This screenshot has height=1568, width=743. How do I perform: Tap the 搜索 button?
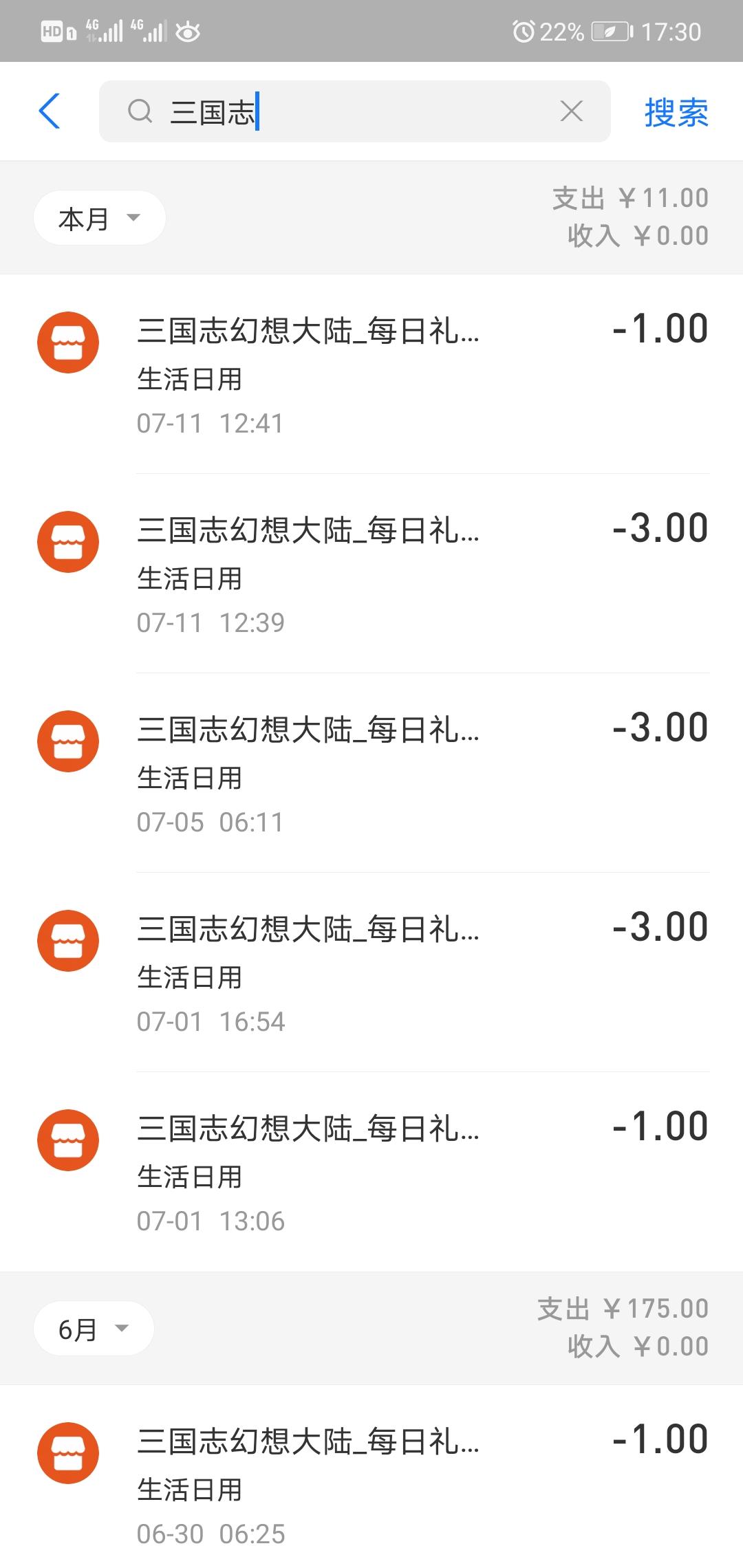click(676, 112)
